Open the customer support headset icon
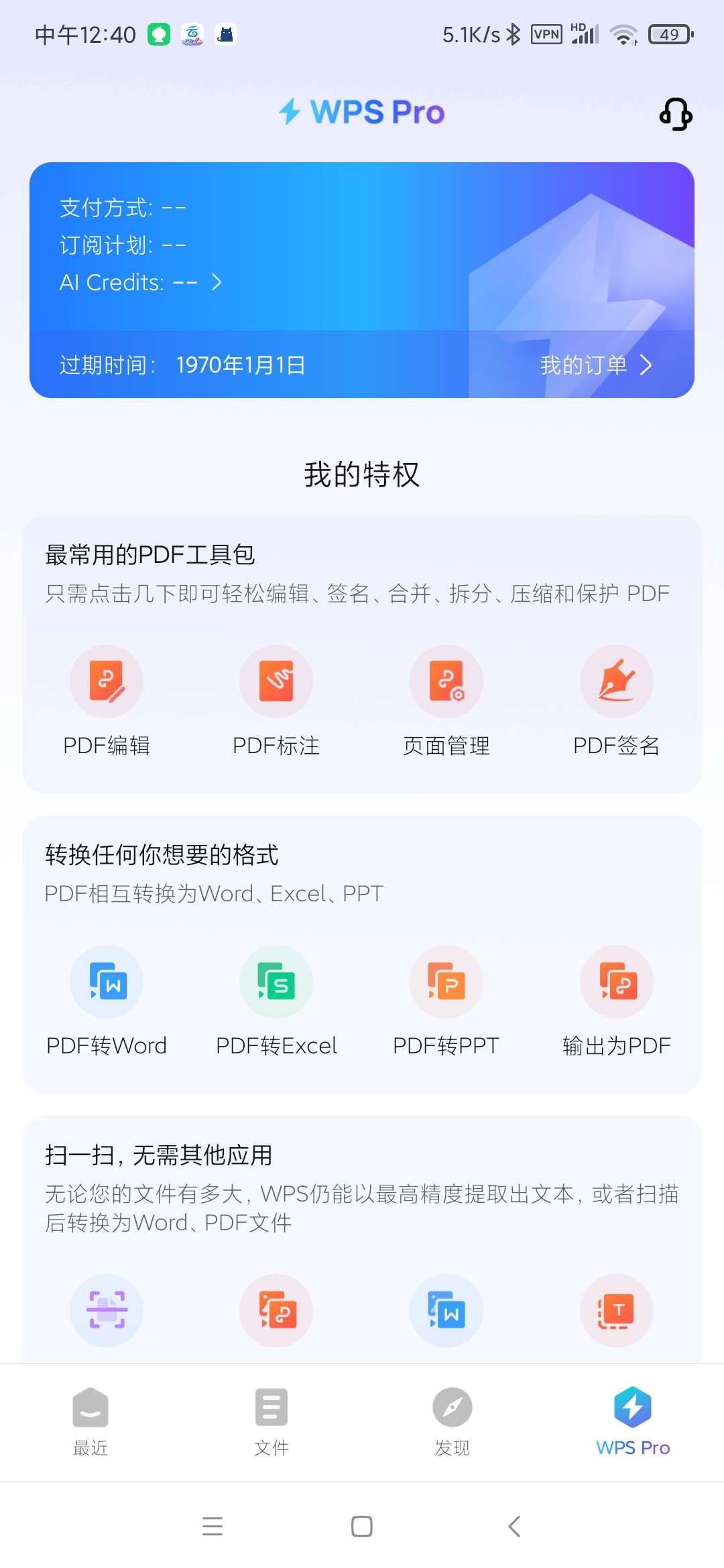Viewport: 724px width, 1568px height. click(x=676, y=114)
